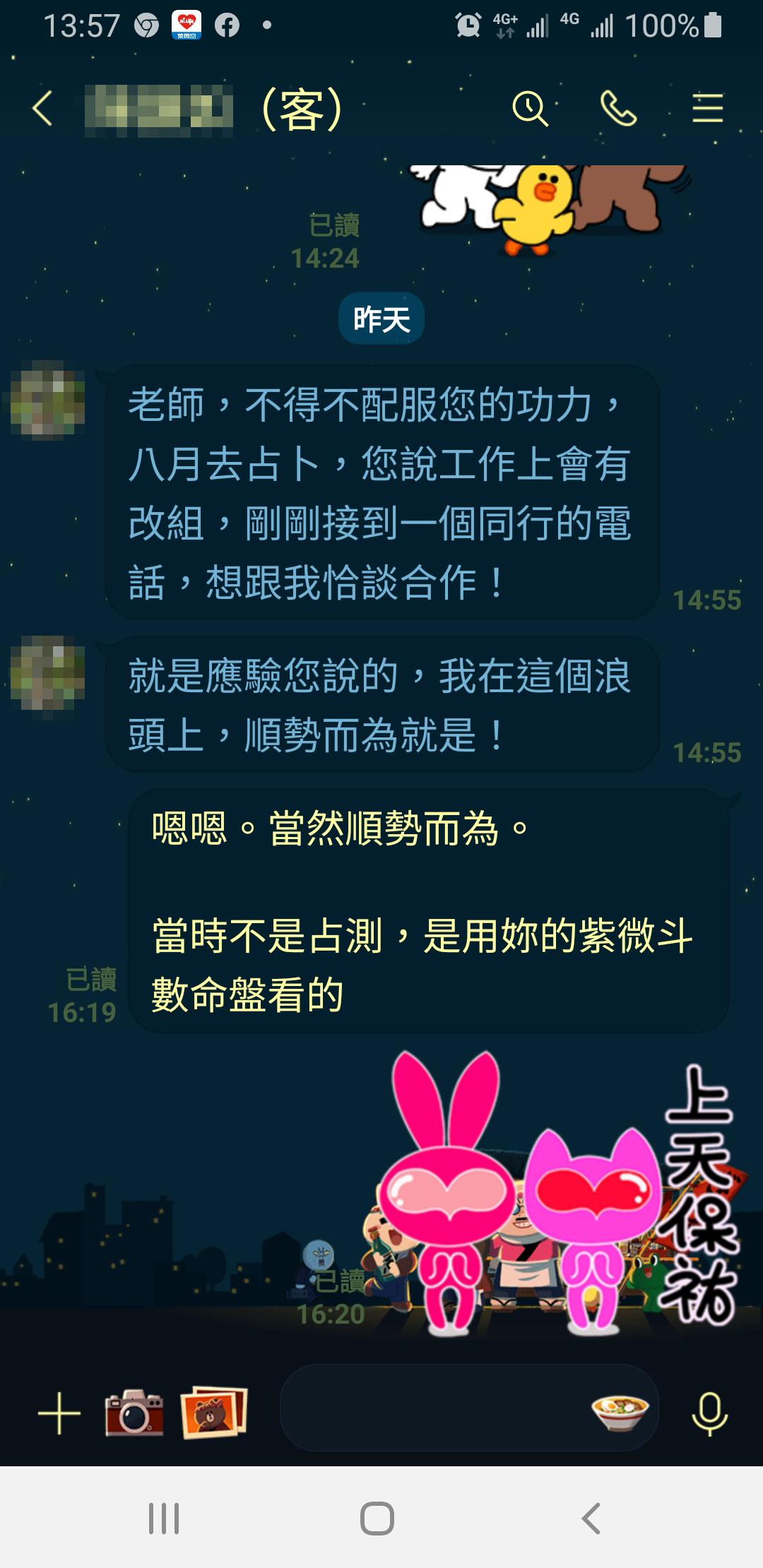Open the sender's profile picture beside 老師 message

47,400
